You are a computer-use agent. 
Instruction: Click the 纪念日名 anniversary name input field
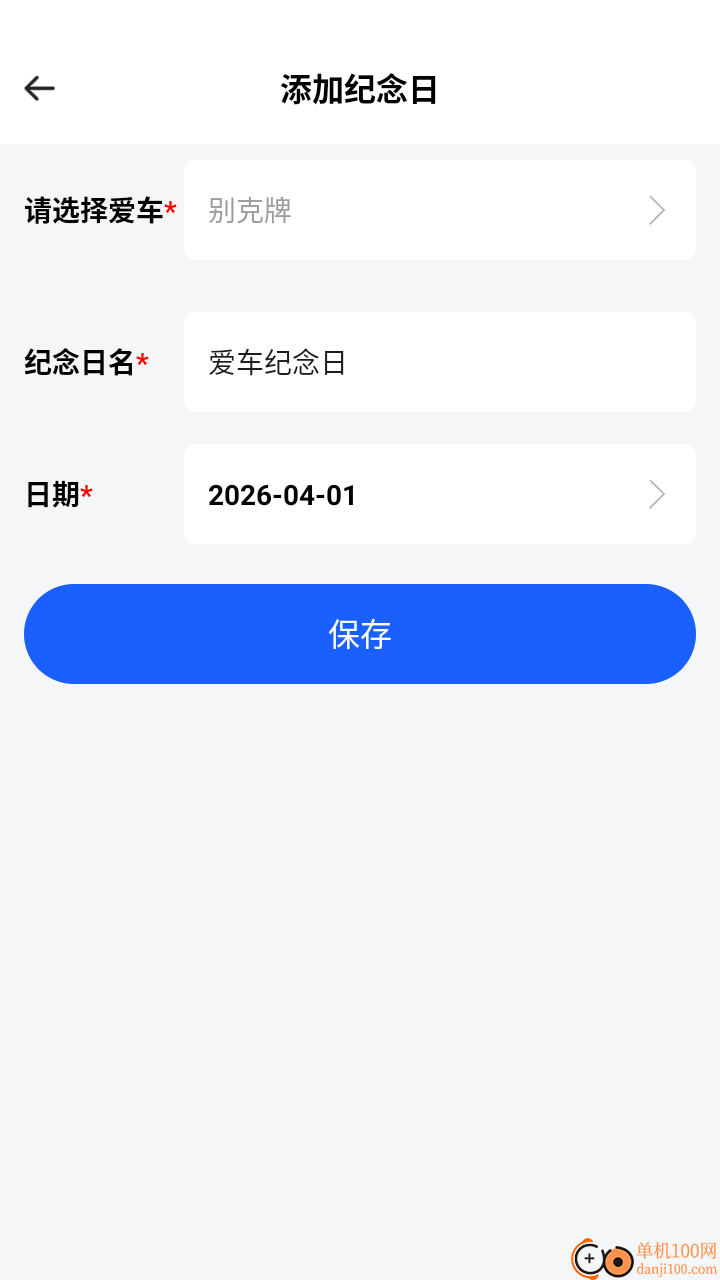tap(440, 361)
